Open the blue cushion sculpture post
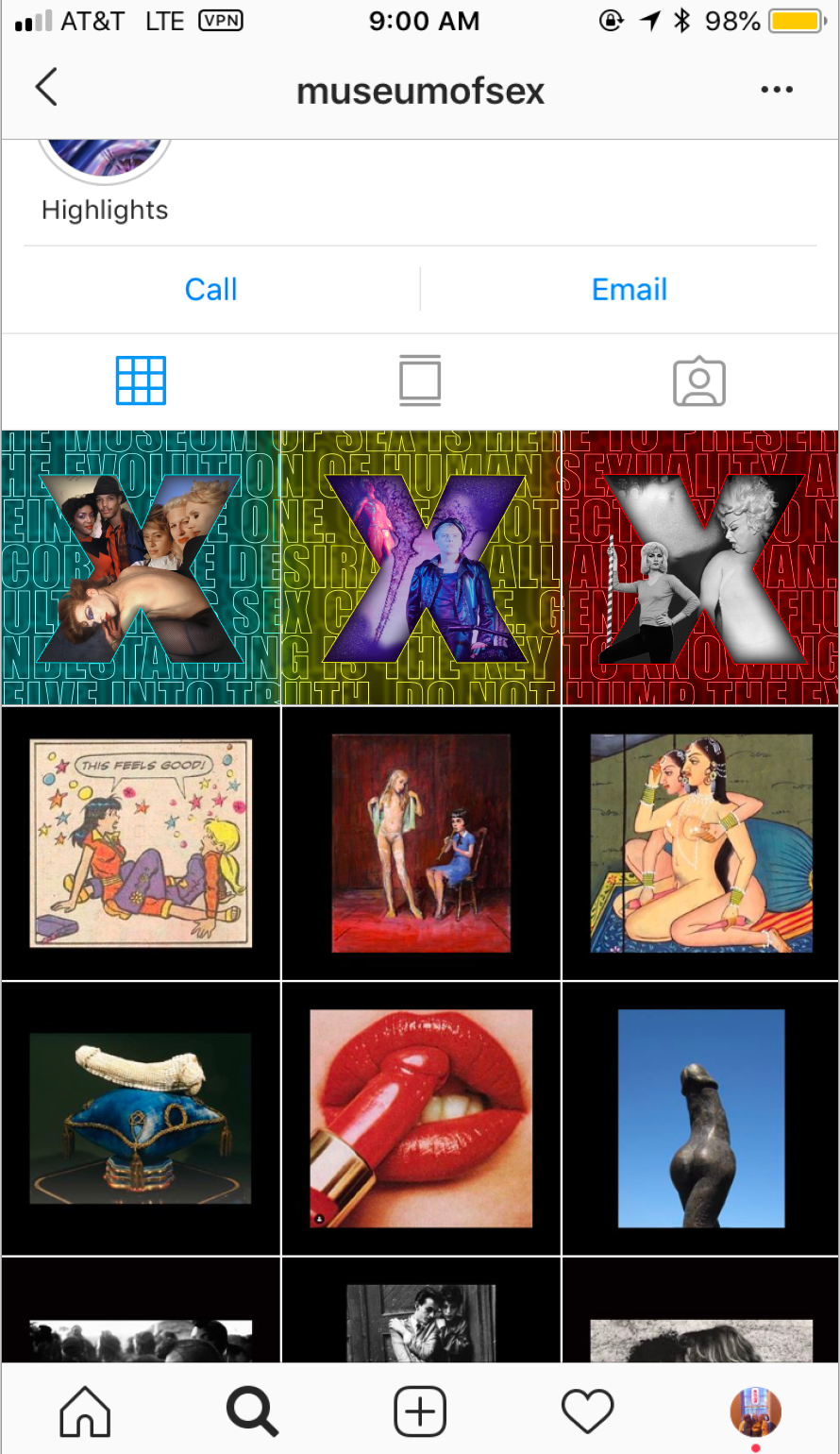The width and height of the screenshot is (840, 1454). pyautogui.click(x=141, y=1119)
